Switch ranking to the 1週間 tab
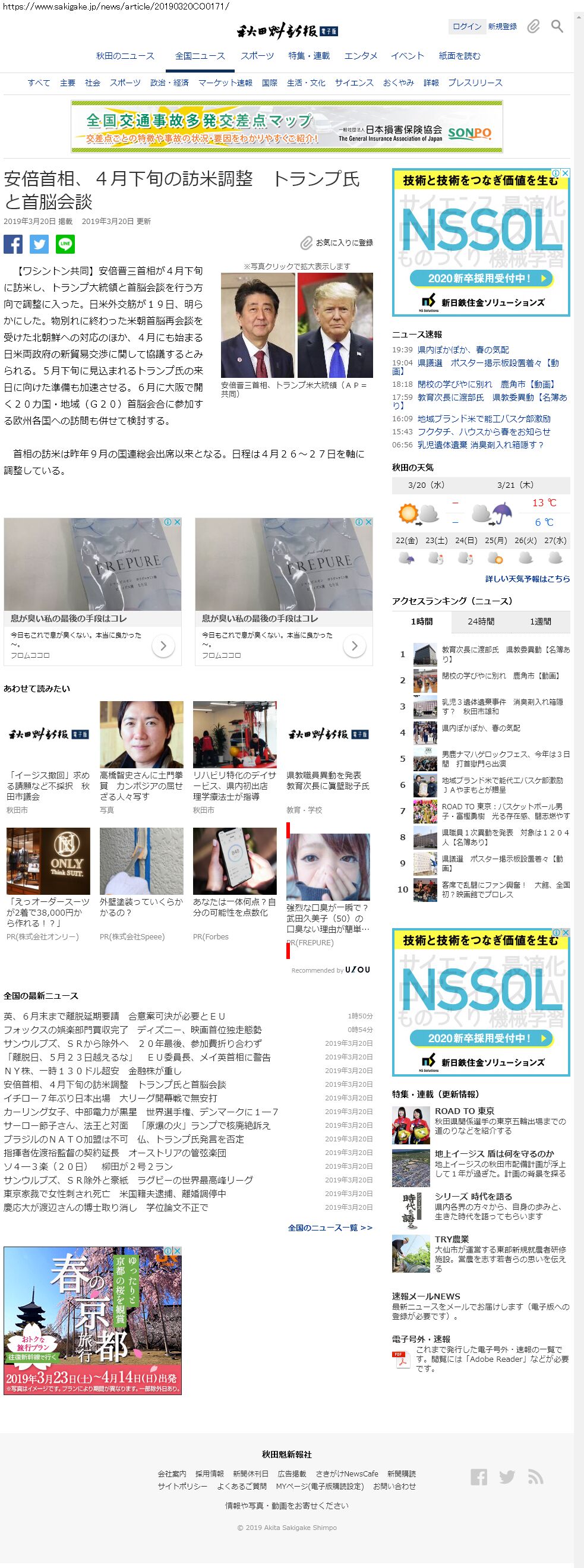 [540, 621]
